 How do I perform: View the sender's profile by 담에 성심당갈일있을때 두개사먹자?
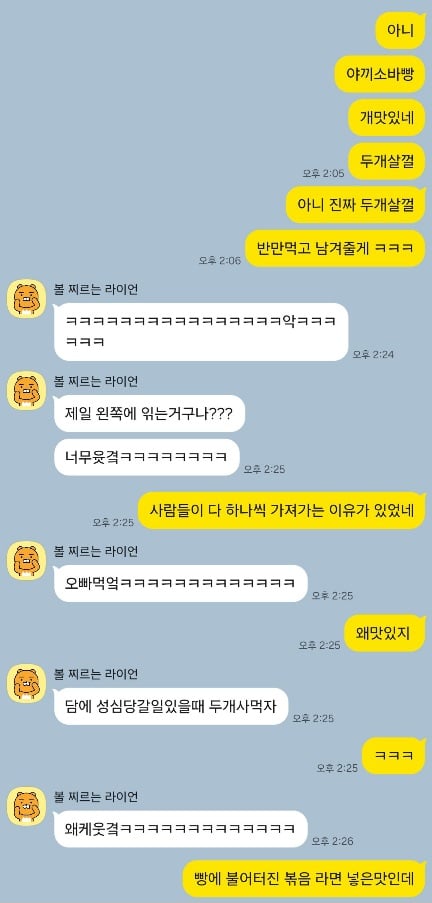(26, 683)
